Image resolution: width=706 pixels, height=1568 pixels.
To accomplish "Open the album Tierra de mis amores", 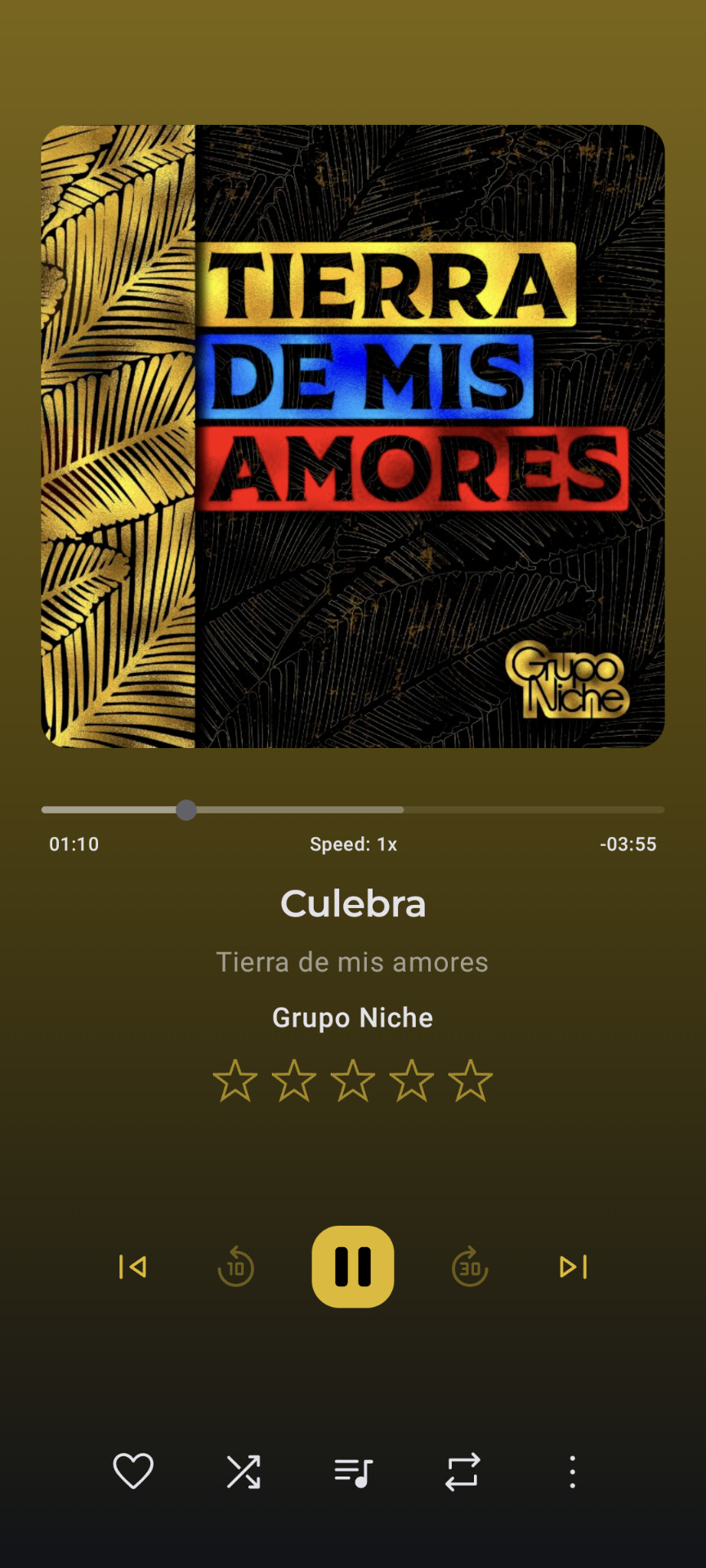I will (x=352, y=962).
